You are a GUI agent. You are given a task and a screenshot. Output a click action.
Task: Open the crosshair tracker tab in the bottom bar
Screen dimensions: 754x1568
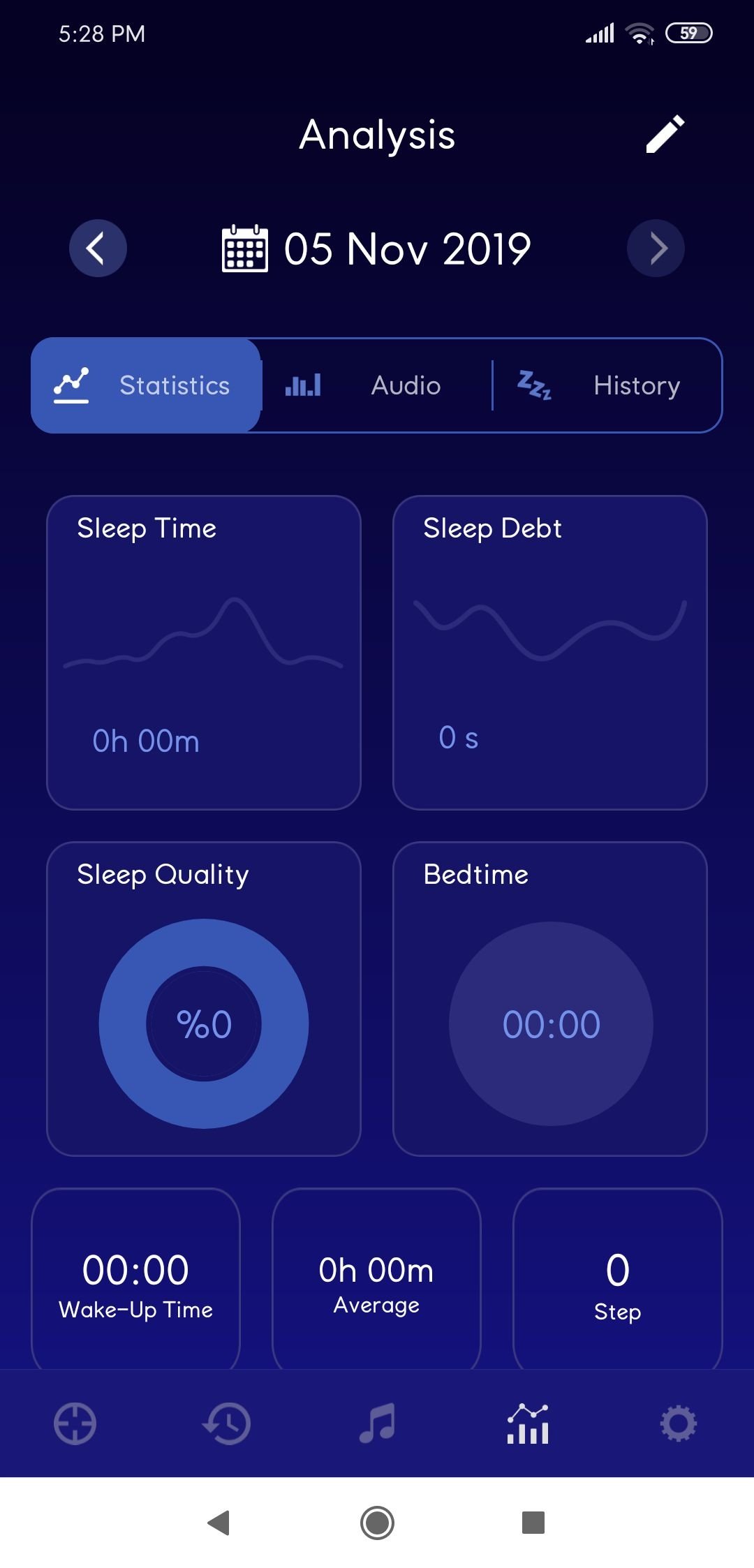click(x=75, y=1423)
